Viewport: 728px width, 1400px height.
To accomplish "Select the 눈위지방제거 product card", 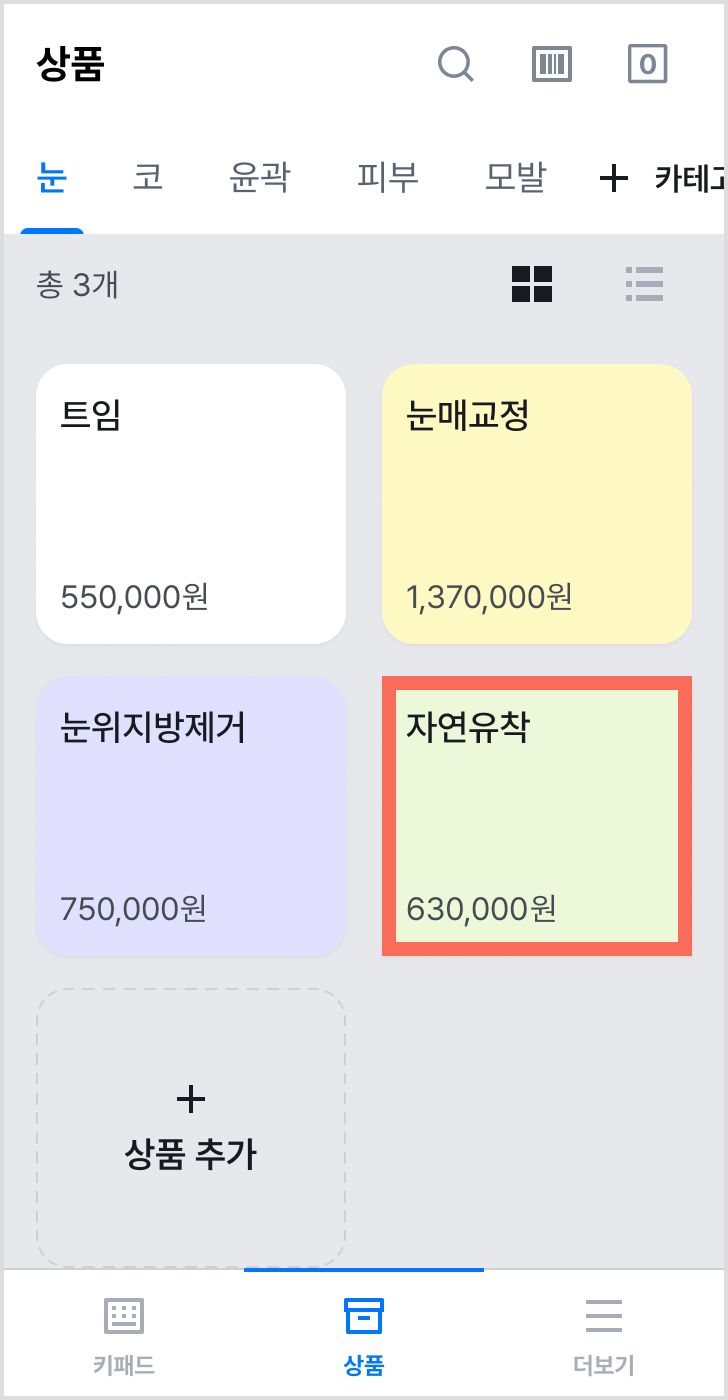I will coord(191,816).
